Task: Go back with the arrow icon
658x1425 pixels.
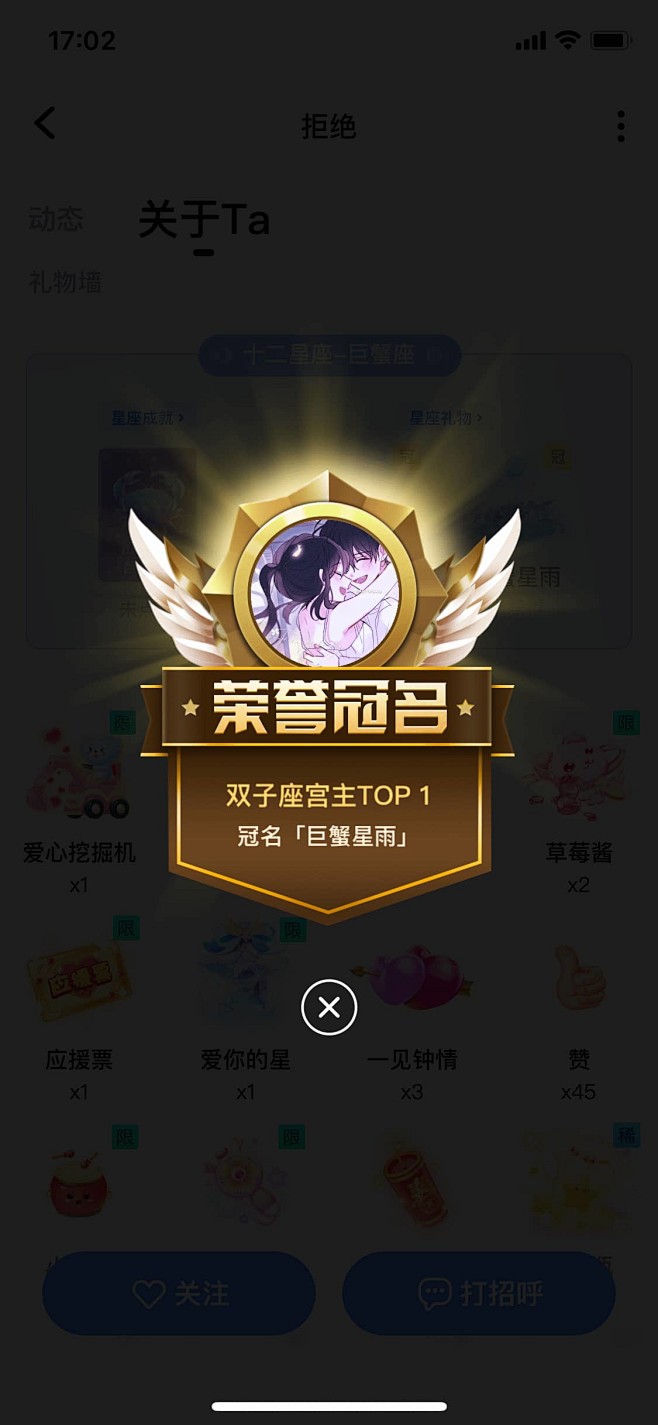Action: (x=46, y=124)
